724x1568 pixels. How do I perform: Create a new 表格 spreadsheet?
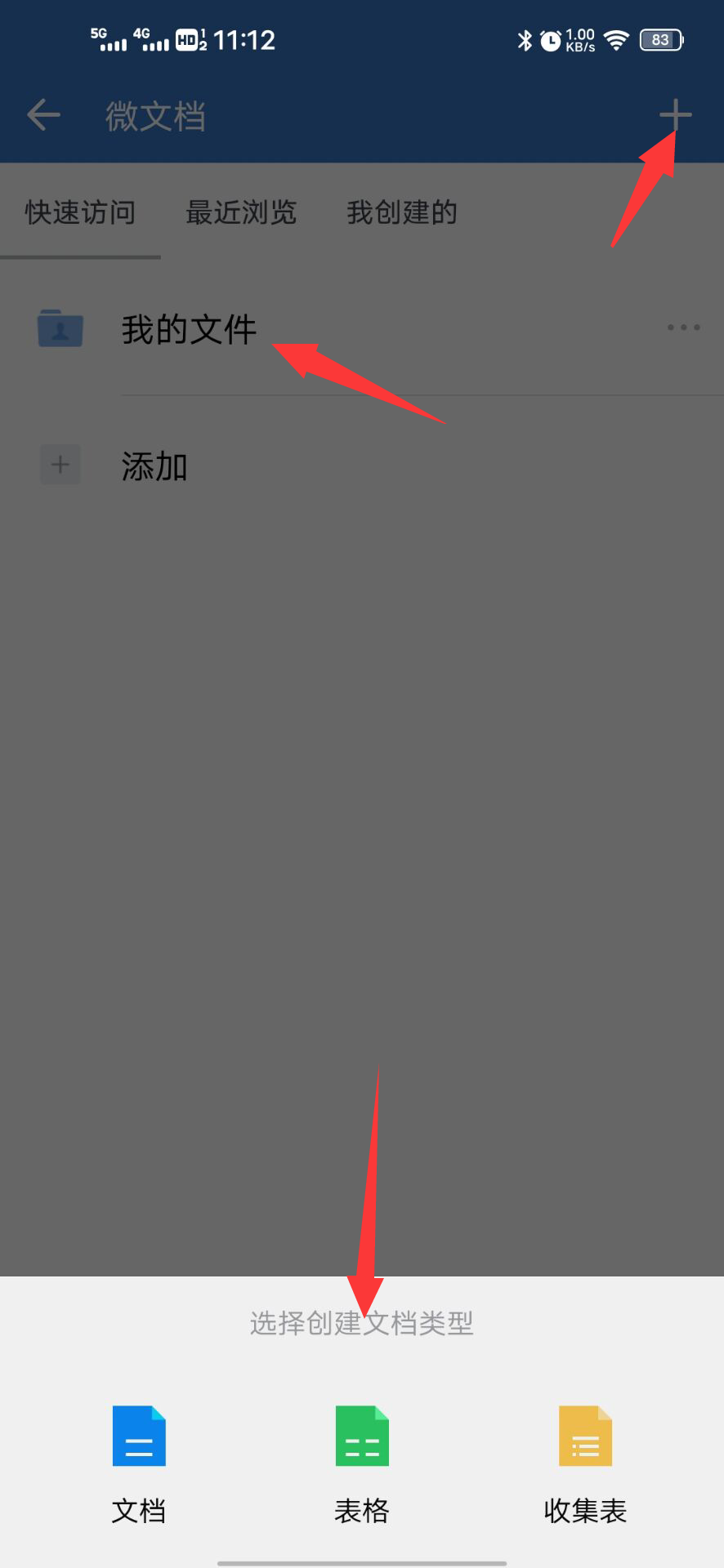pos(362,1462)
